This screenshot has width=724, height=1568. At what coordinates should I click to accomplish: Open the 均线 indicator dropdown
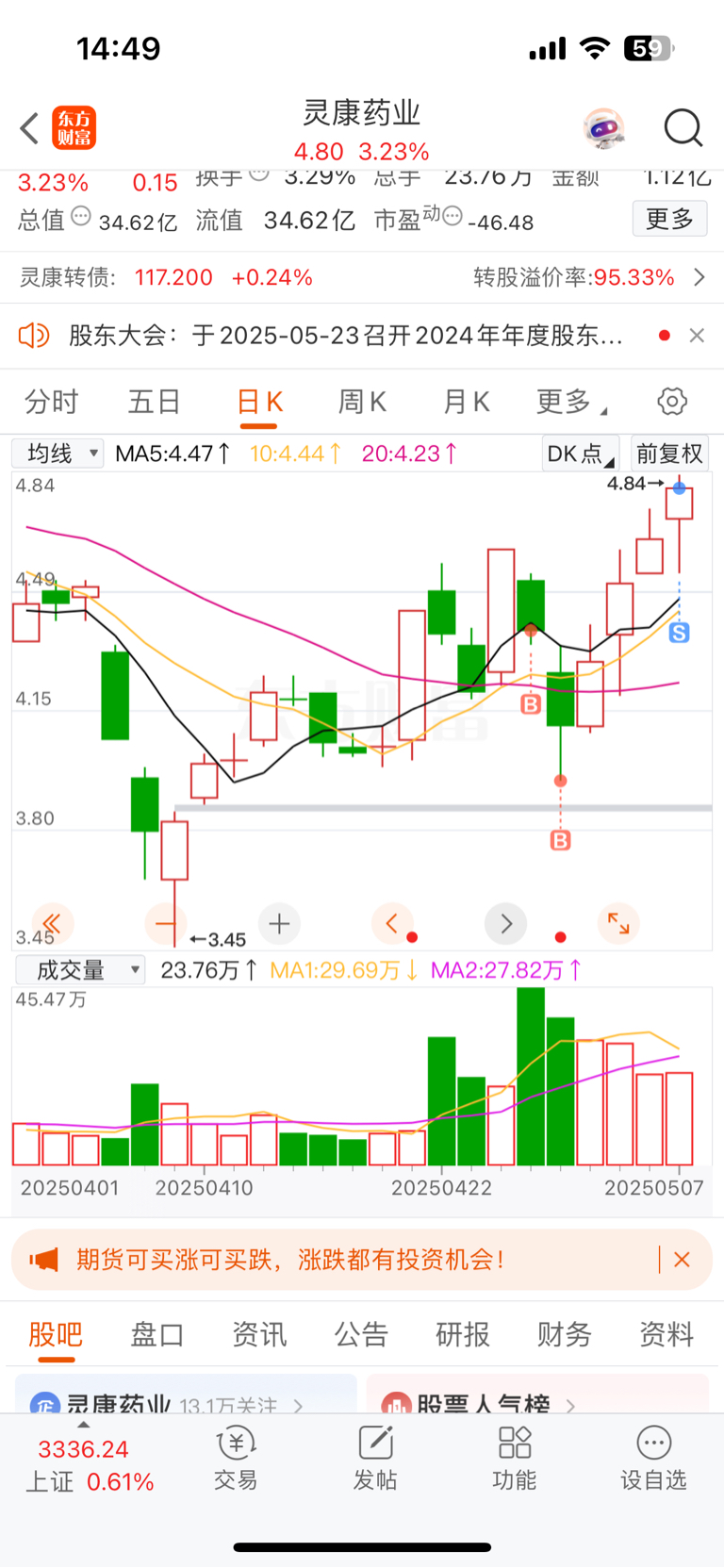point(58,454)
